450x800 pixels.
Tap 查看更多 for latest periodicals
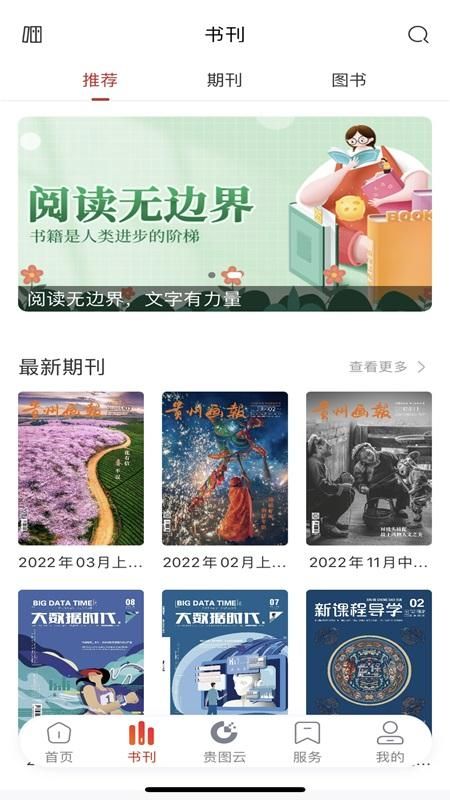click(387, 367)
